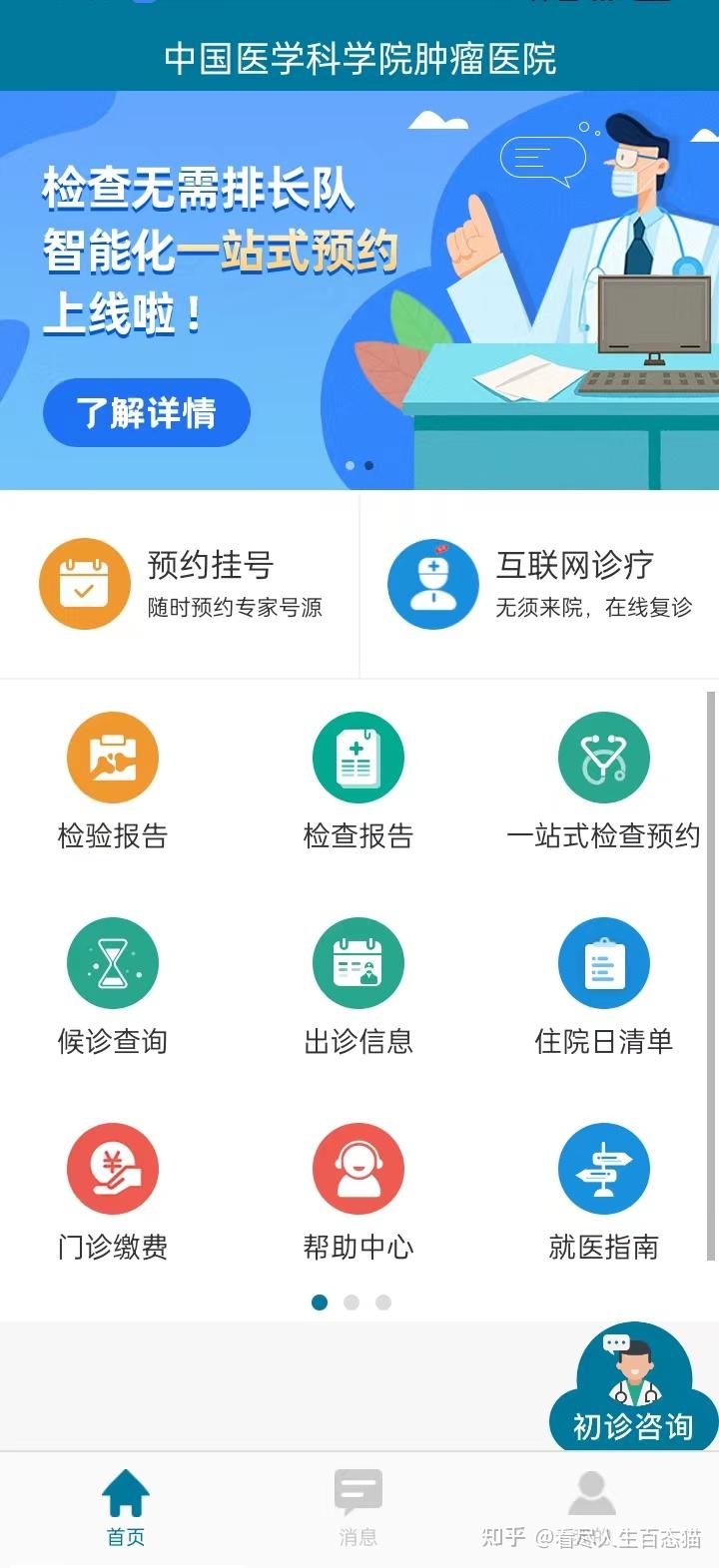Open the 帮助中心 help center icon
Viewport: 719px width, 1568px height.
[x=359, y=1168]
